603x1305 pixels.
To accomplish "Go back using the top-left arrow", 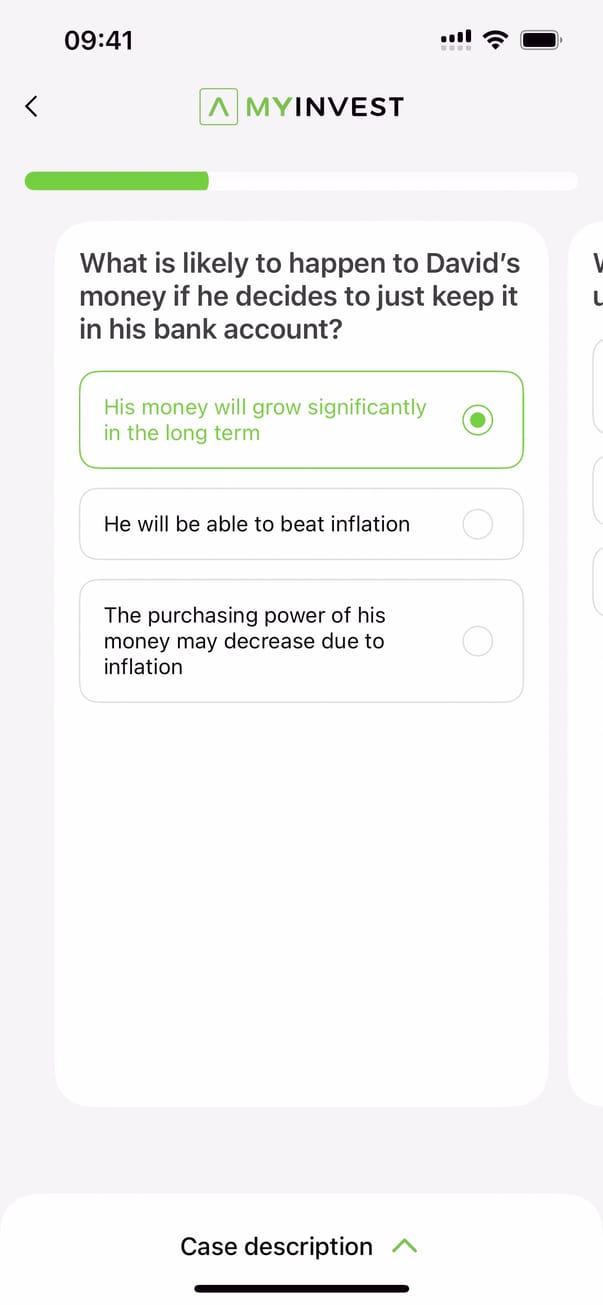I will pos(32,106).
